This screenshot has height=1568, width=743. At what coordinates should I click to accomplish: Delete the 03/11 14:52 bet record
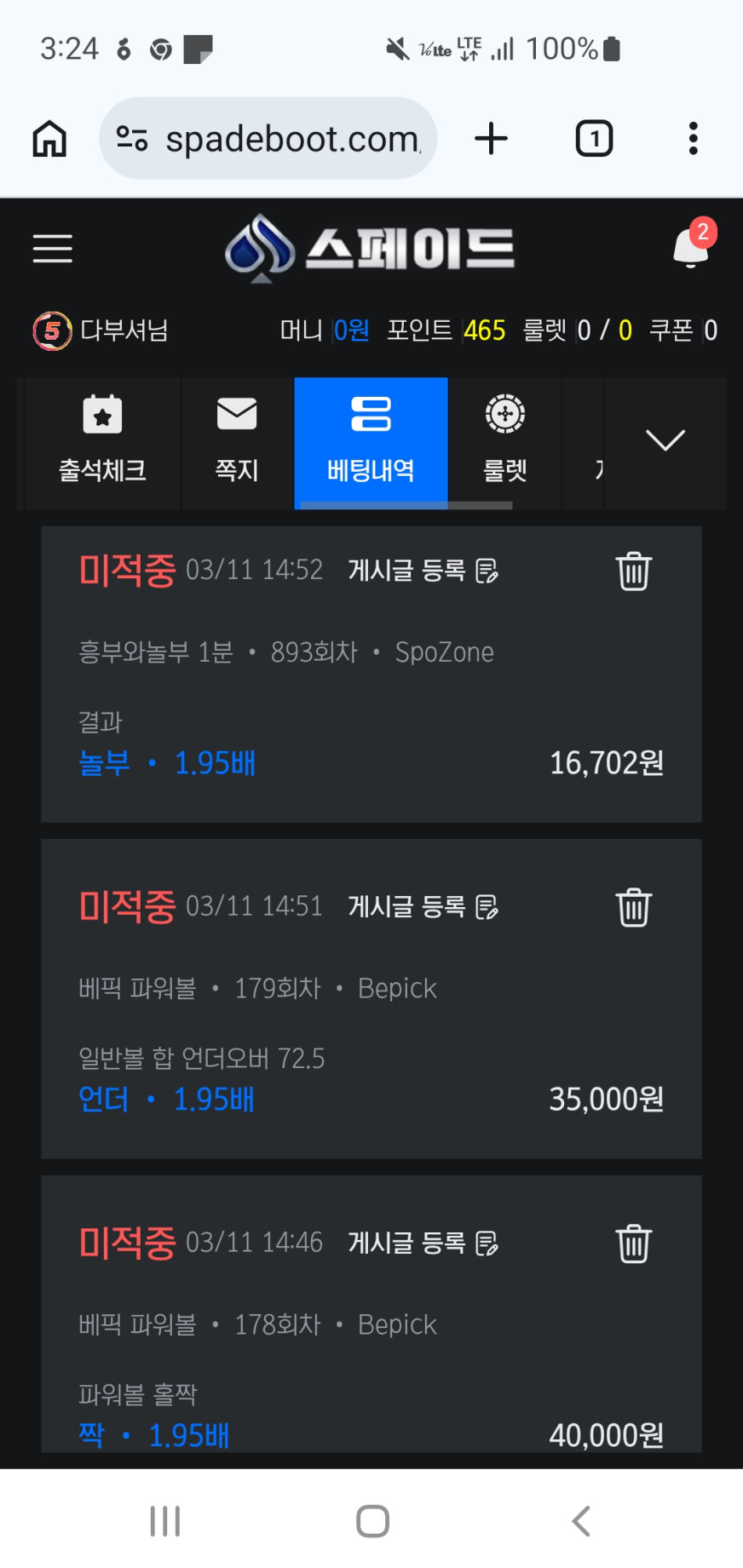[633, 571]
